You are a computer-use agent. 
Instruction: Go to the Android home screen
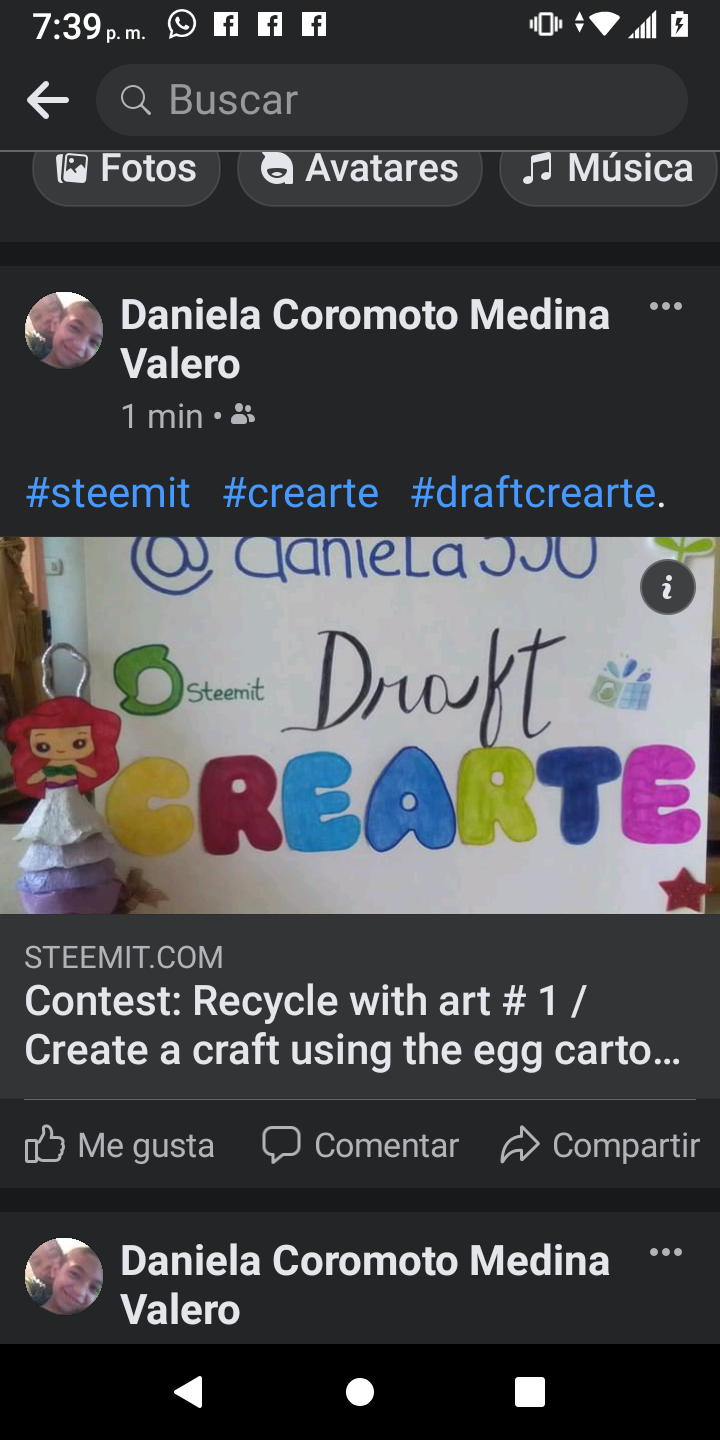(360, 1392)
